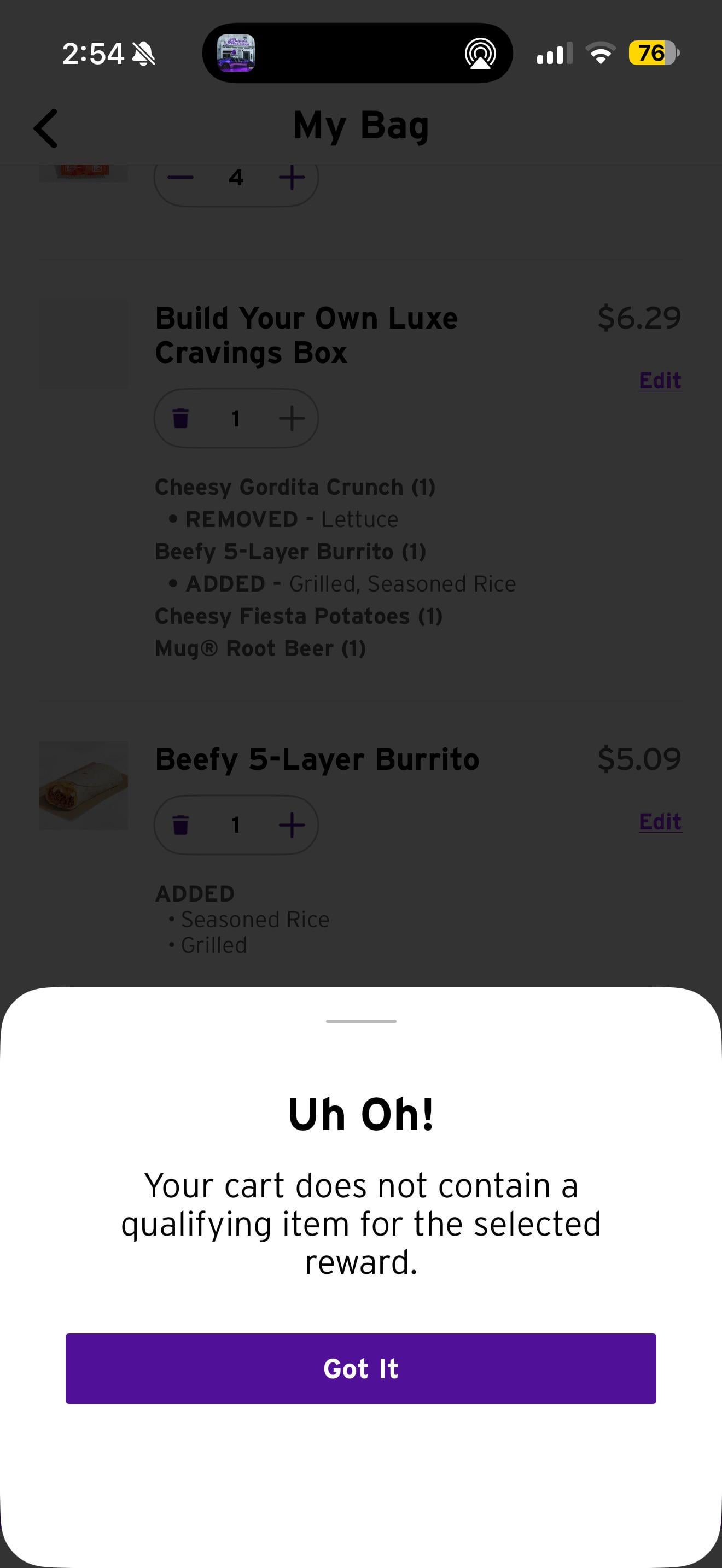Edit the Build Your Own Luxe Cravings Box
Screen dimensions: 722x1568
click(x=660, y=381)
